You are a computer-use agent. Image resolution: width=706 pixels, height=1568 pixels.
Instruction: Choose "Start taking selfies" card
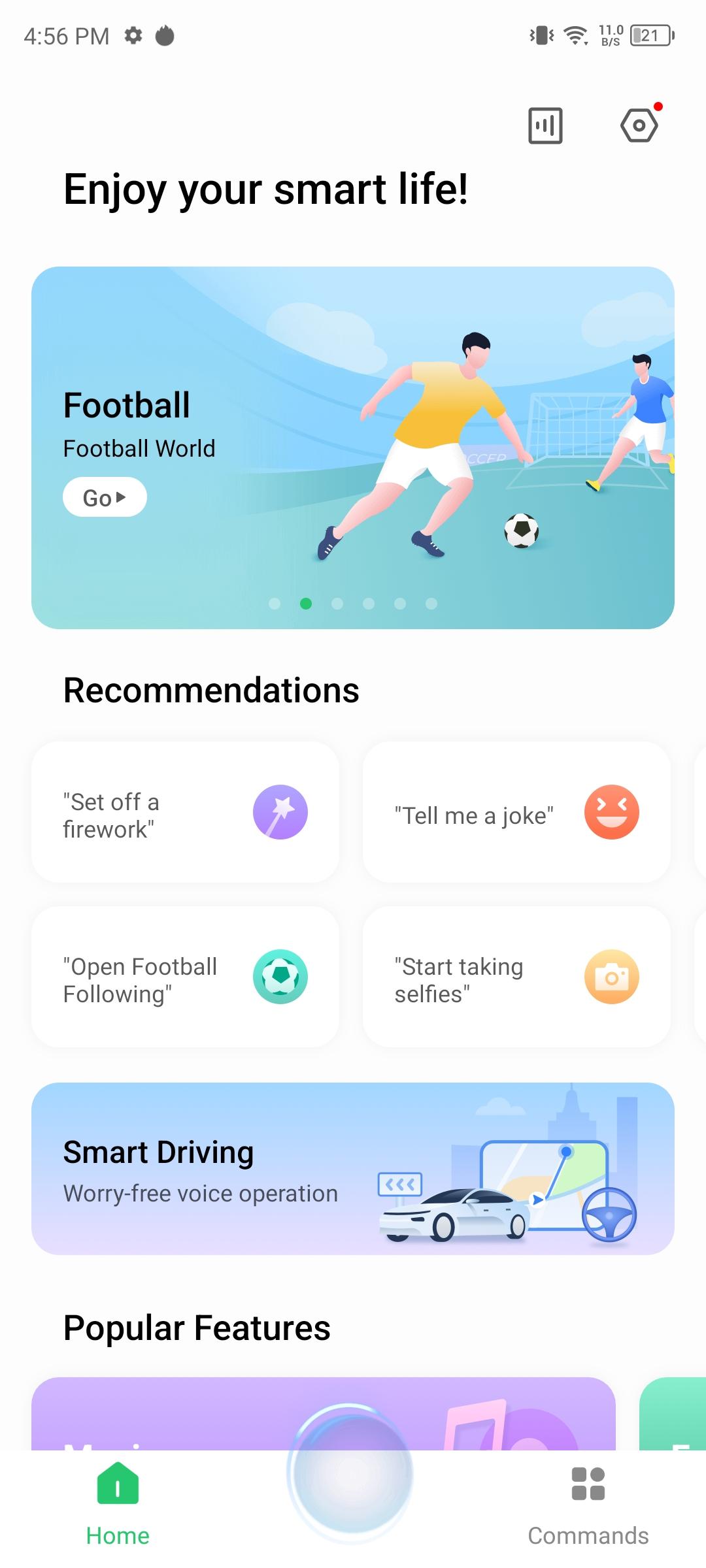coord(516,977)
